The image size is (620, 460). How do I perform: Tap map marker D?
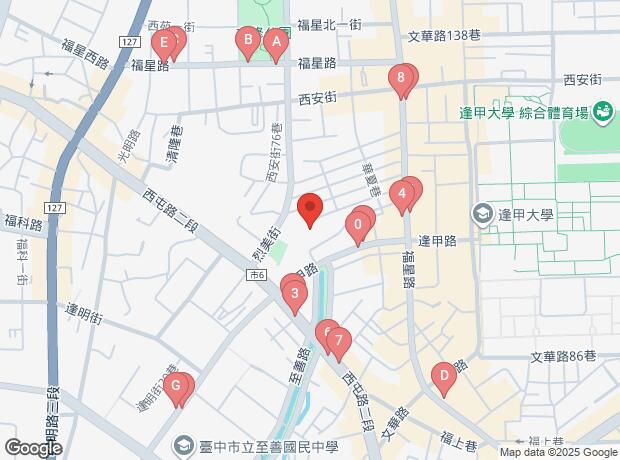point(443,376)
